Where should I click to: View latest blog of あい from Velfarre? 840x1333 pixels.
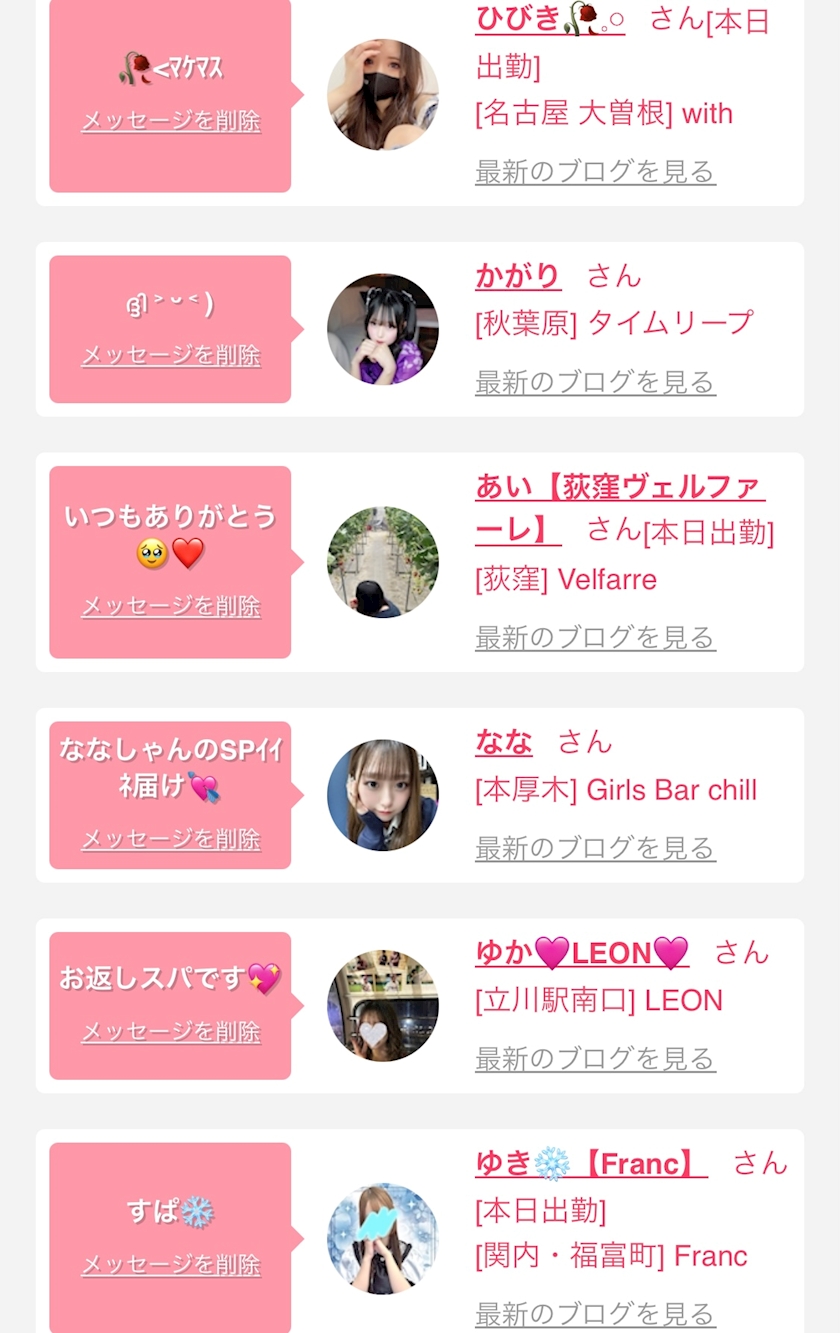(595, 636)
